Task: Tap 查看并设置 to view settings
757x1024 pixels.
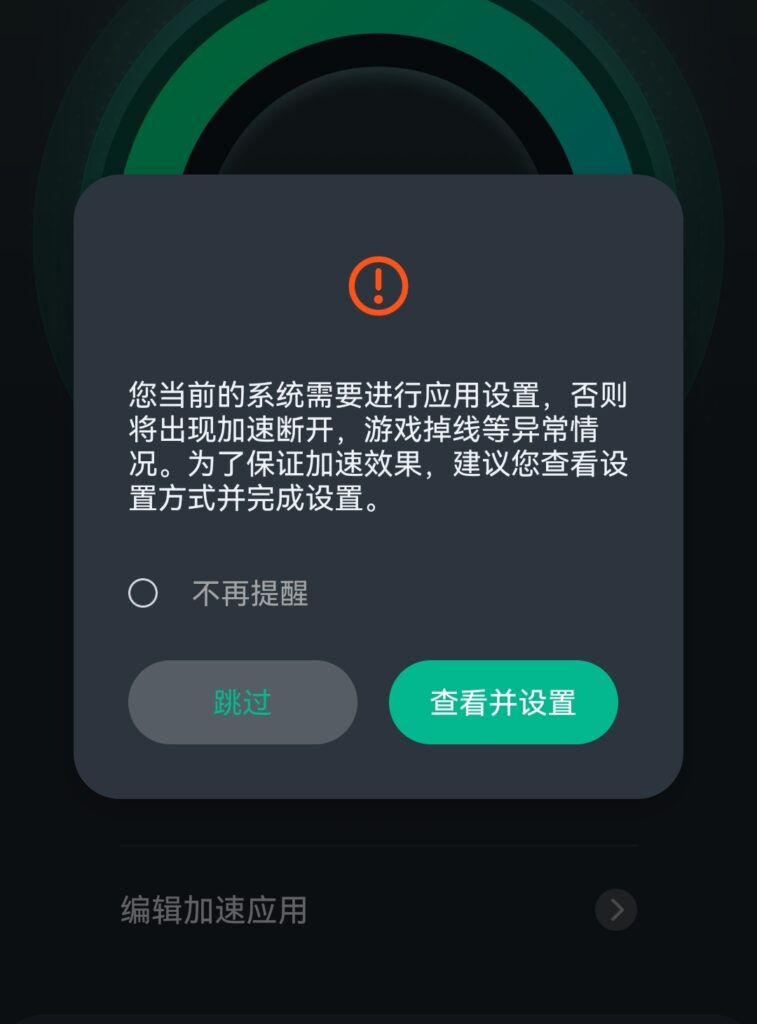Action: tap(503, 702)
